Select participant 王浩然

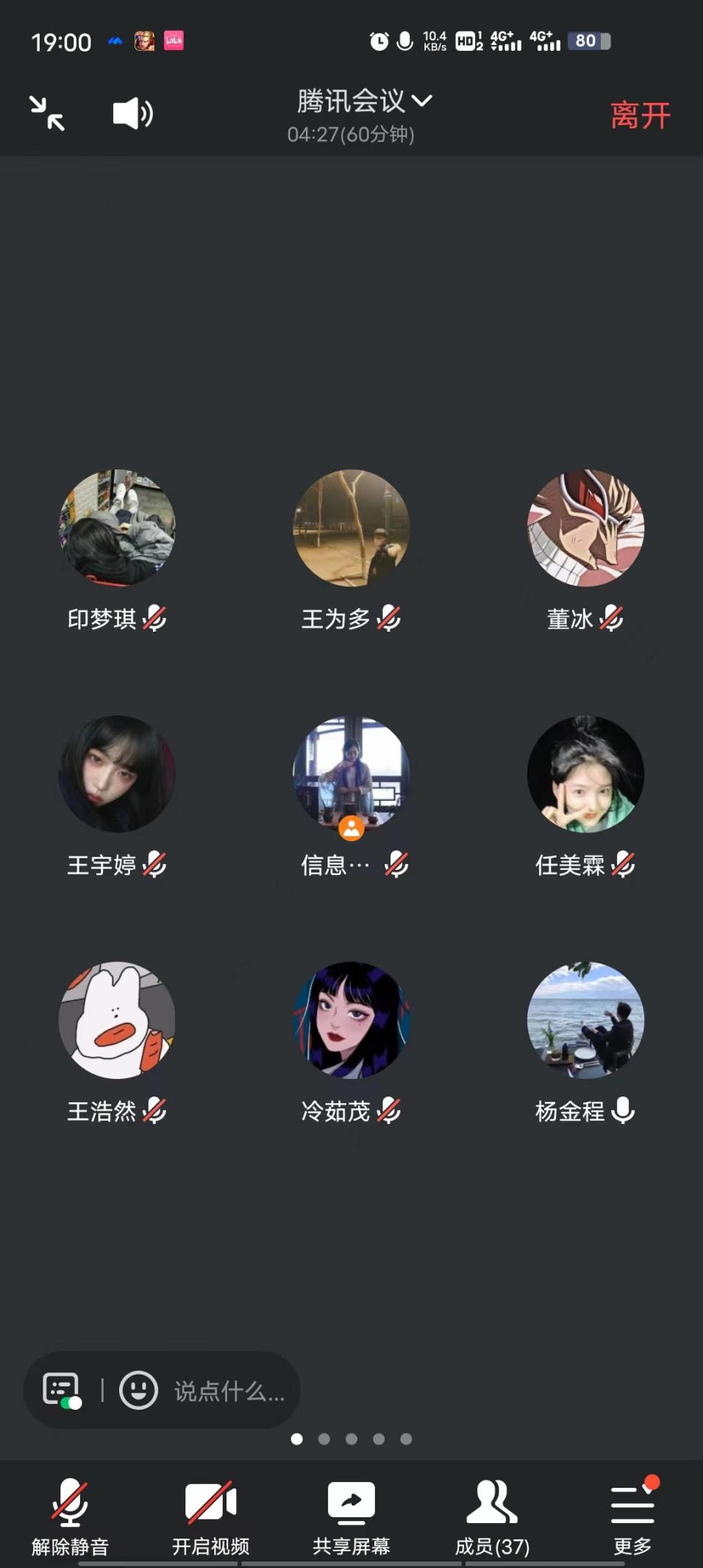(x=117, y=1021)
